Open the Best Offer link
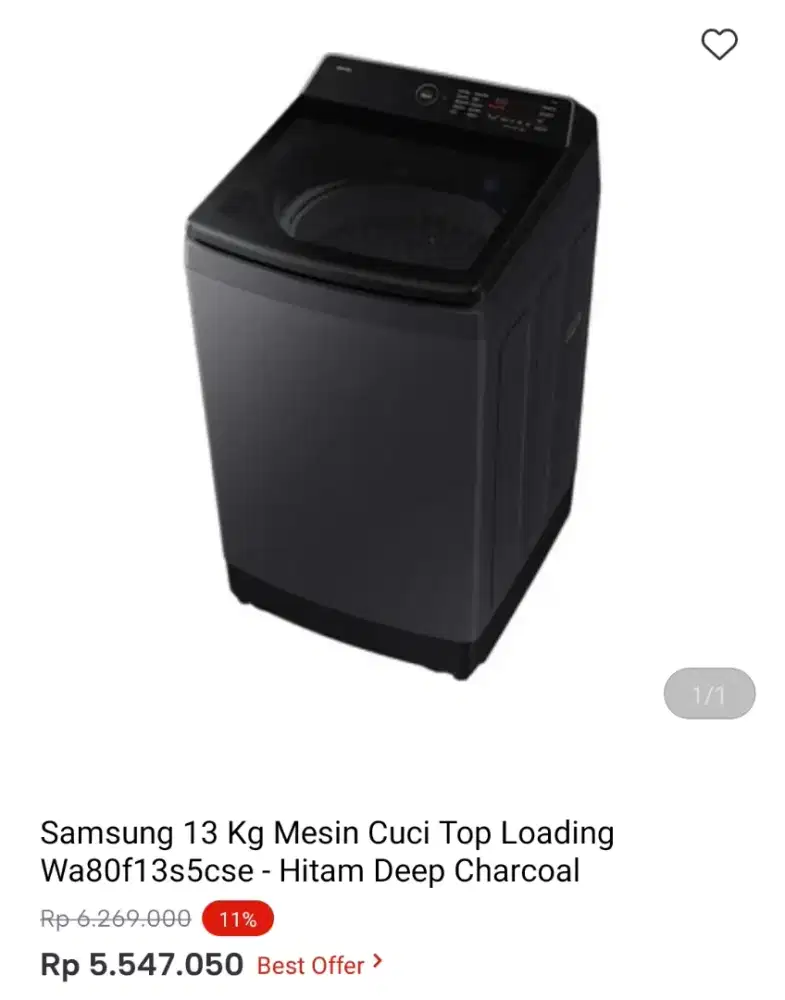The height and width of the screenshot is (1000, 785). 310,966
